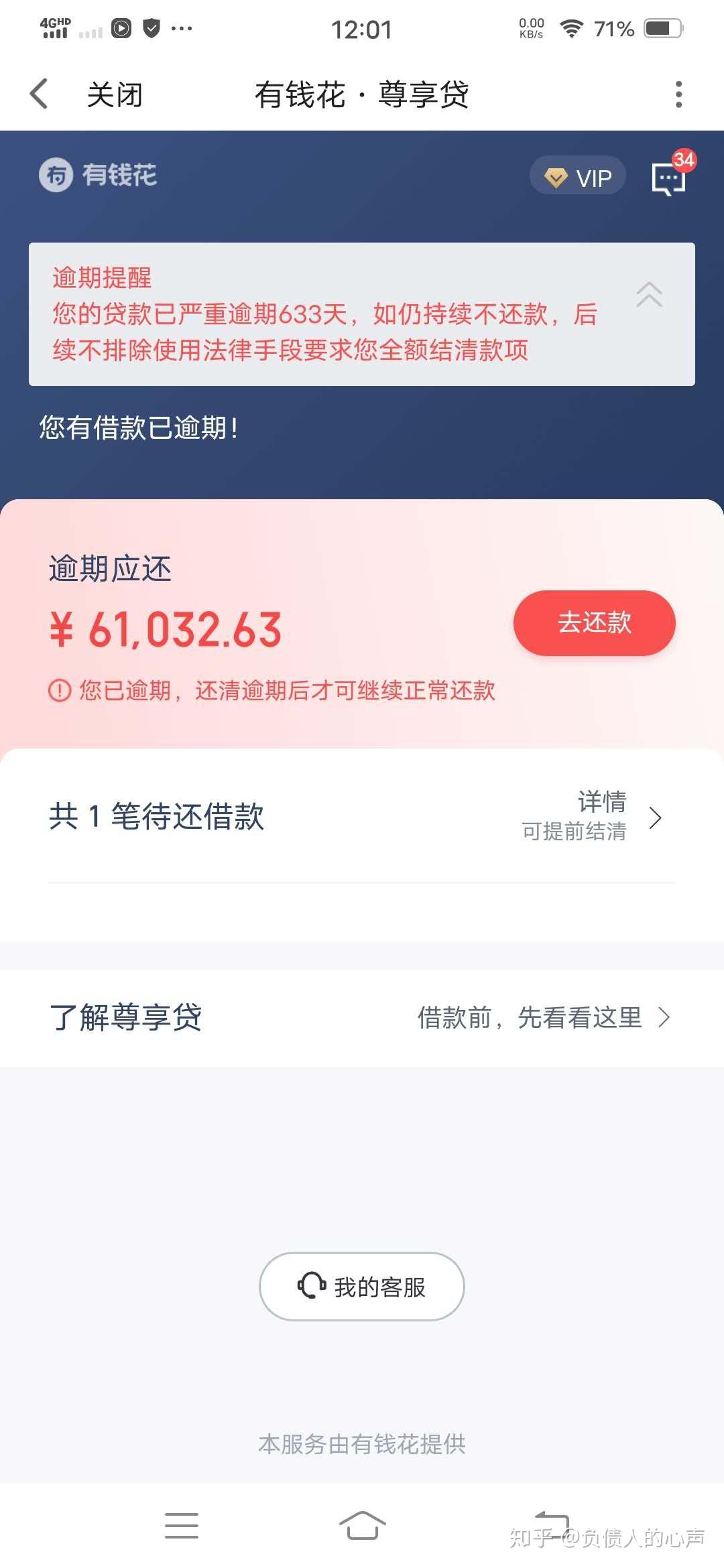Tap the Wi-Fi icon in status bar

pos(572,29)
